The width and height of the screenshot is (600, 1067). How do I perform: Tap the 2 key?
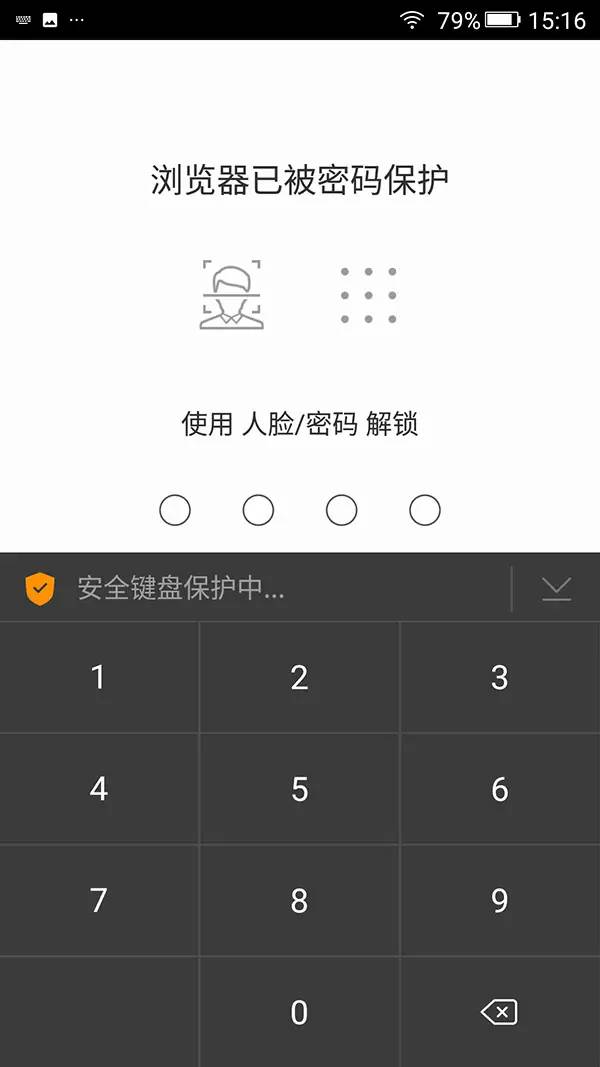click(299, 677)
